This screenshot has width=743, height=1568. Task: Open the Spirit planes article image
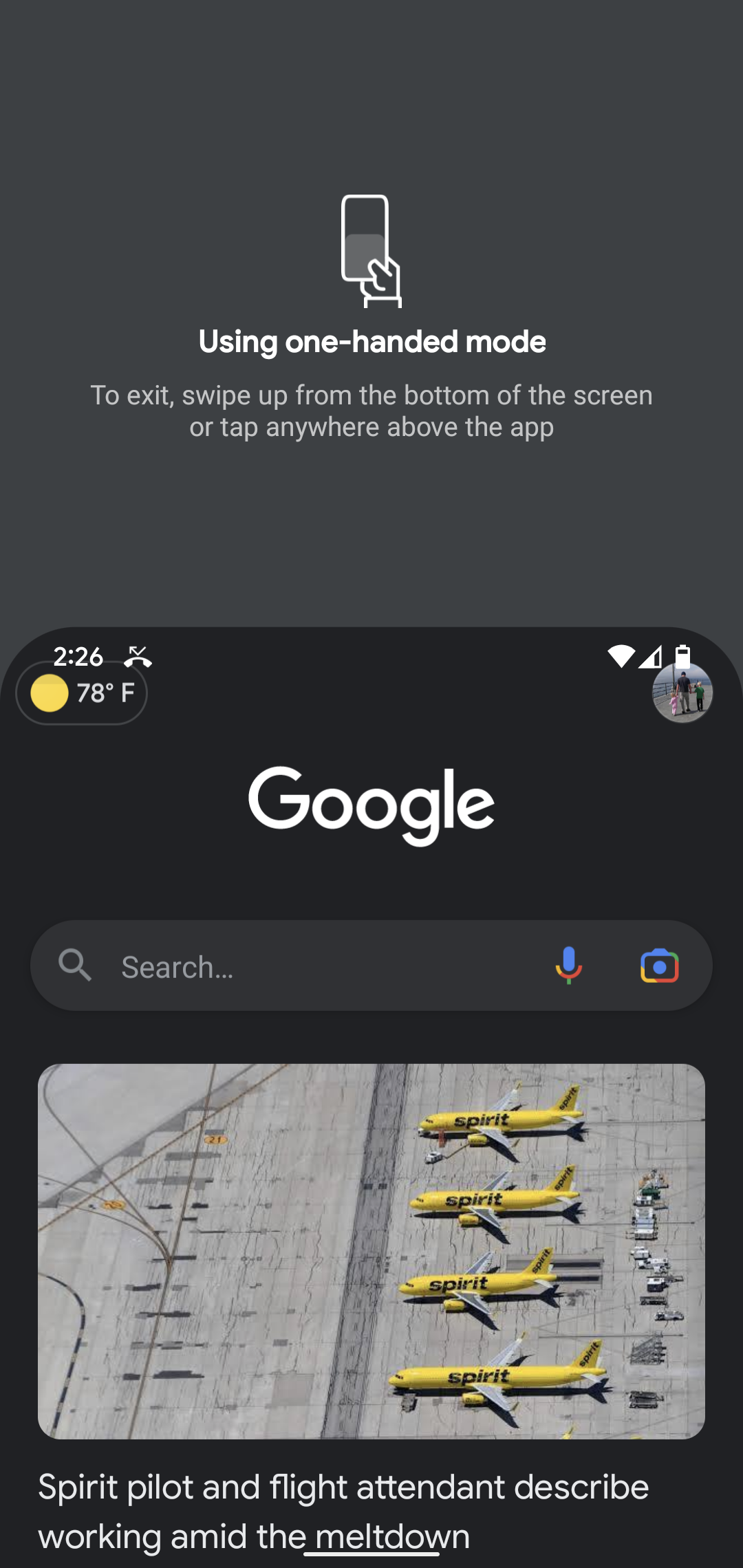(371, 1252)
